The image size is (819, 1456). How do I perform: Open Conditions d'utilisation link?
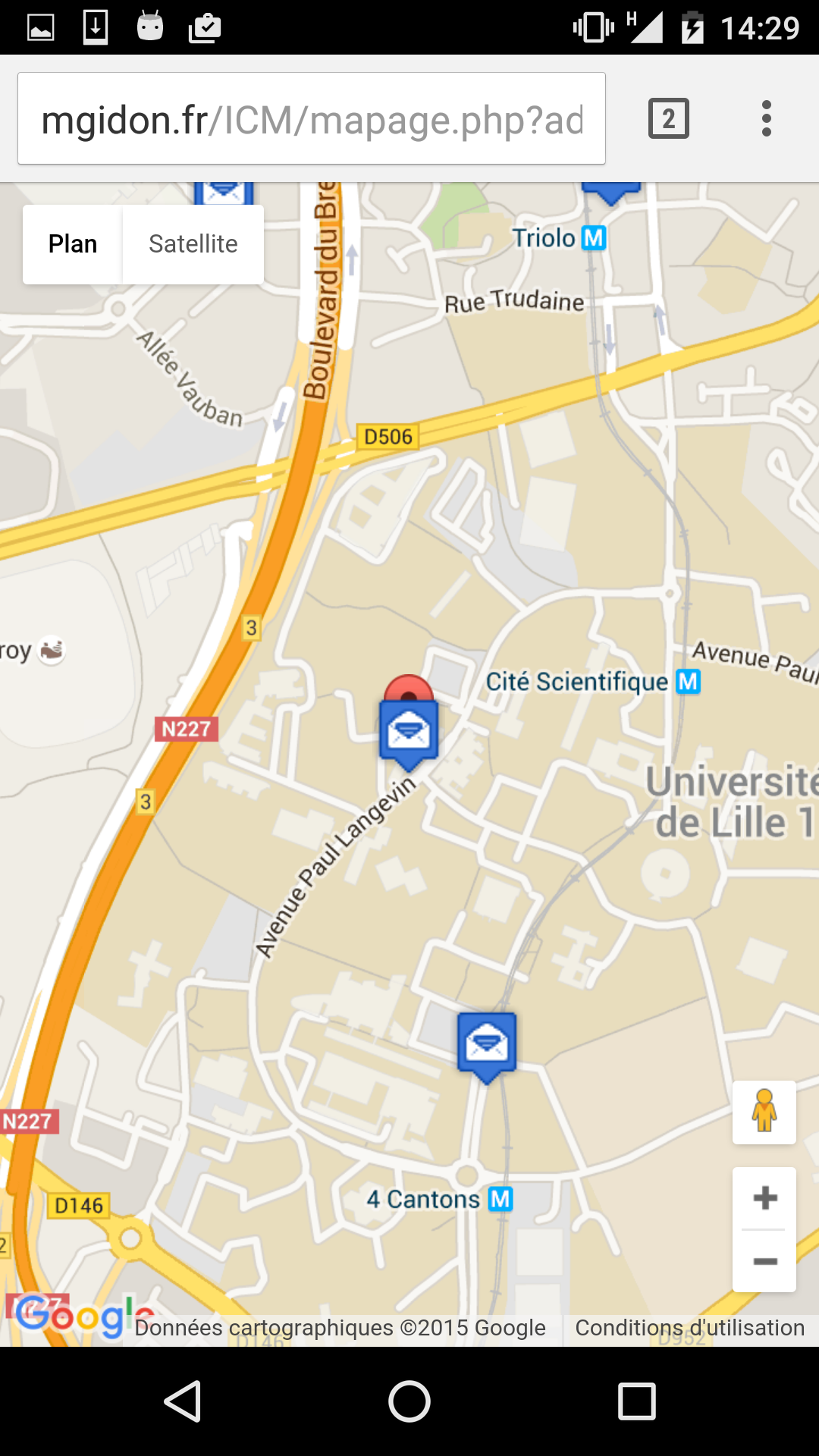coord(689,1328)
